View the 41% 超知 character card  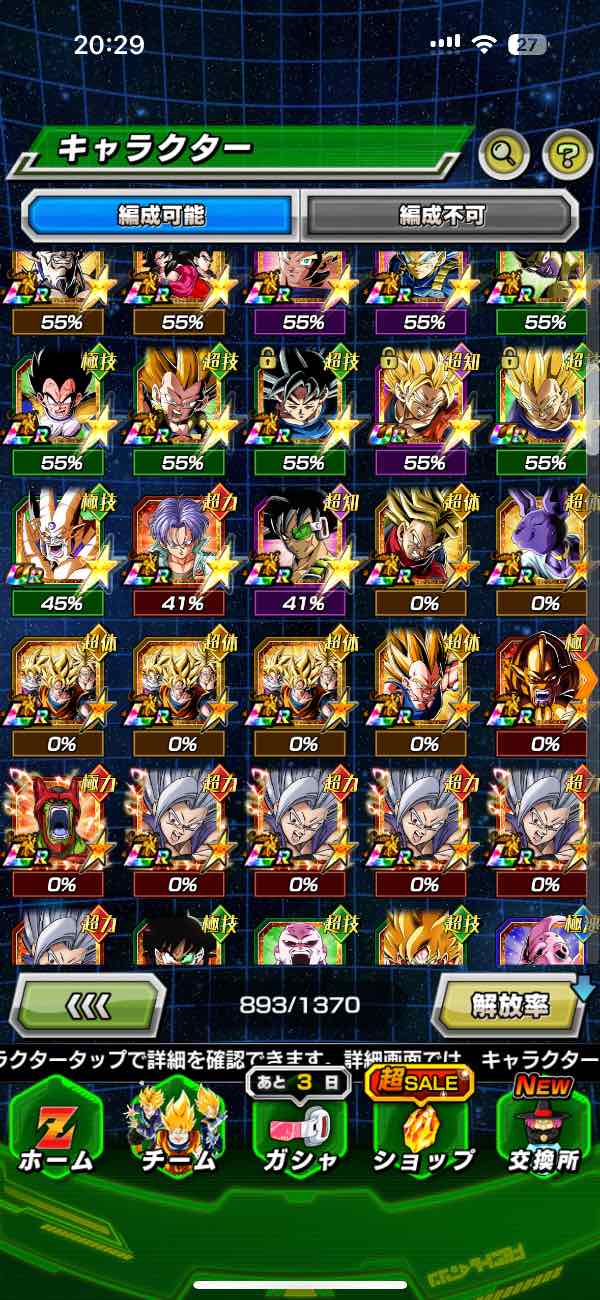click(303, 545)
